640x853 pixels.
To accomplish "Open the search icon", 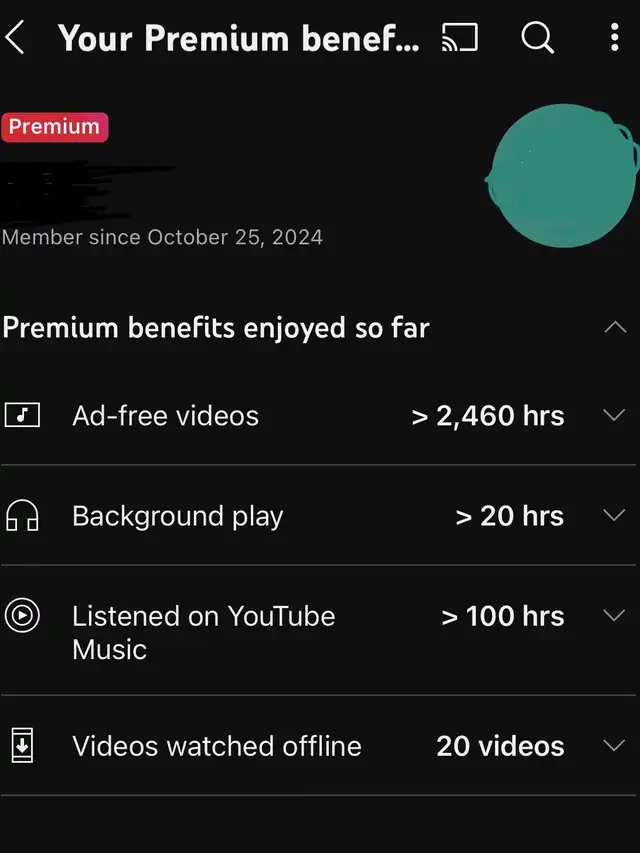I will 537,38.
